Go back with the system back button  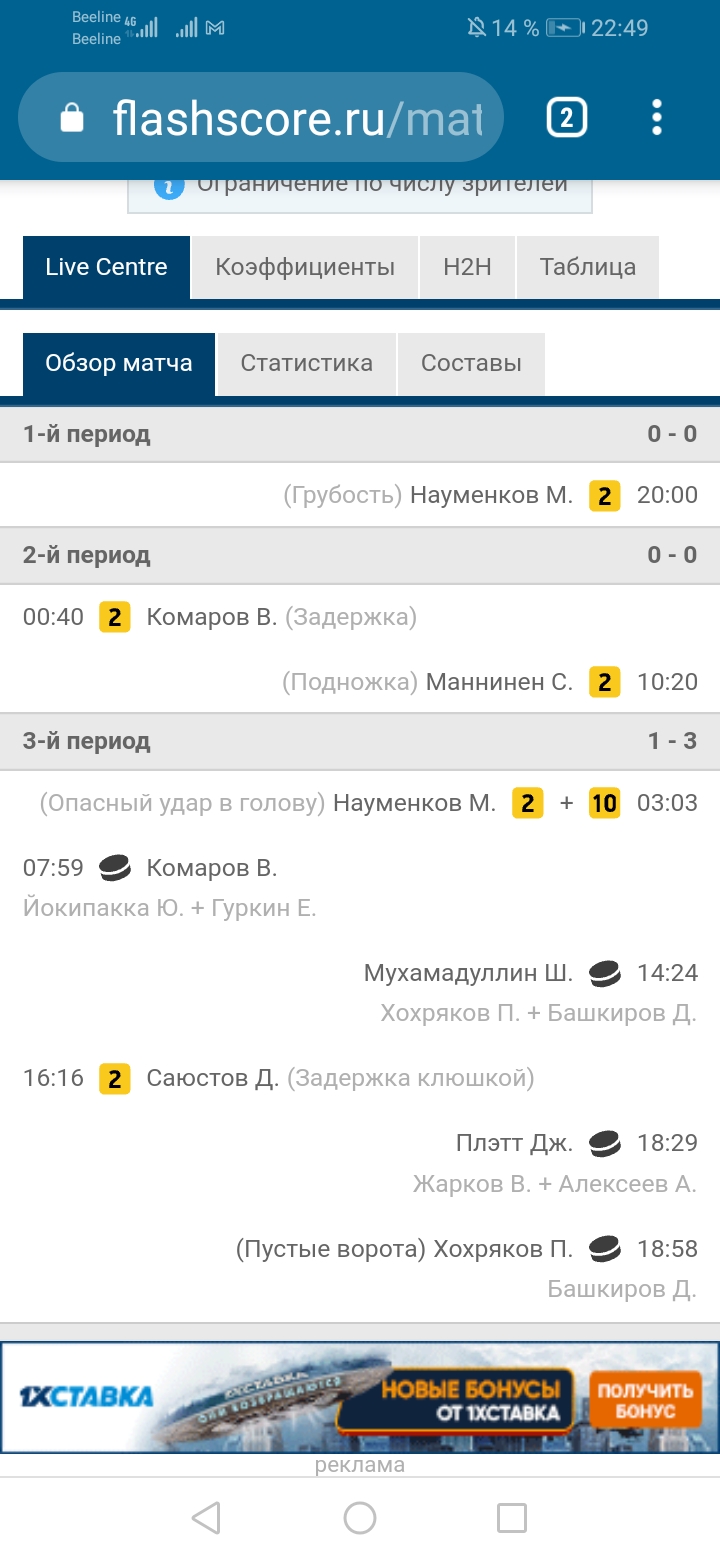pos(206,1518)
